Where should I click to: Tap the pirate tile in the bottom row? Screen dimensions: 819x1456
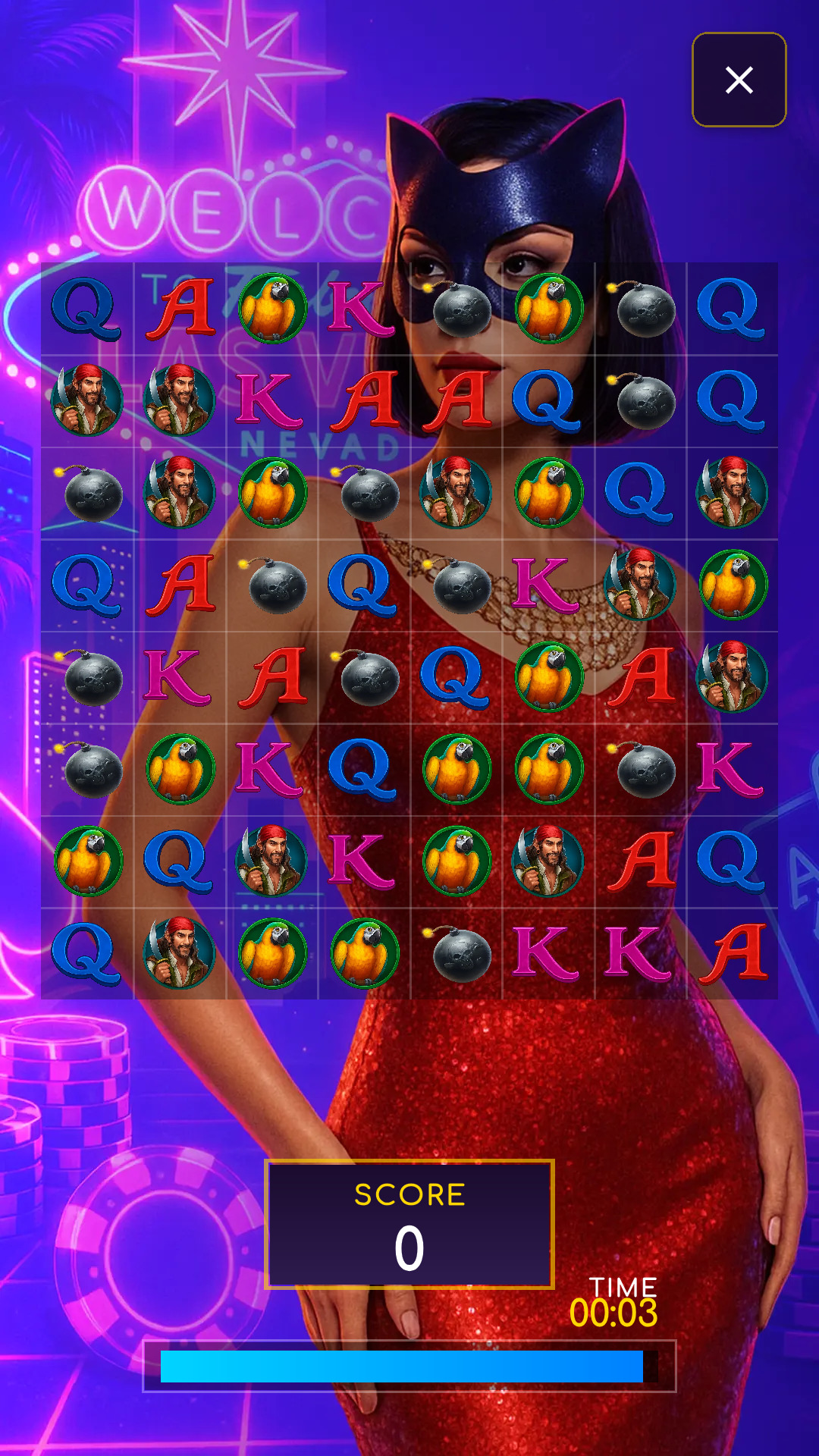pyautogui.click(x=180, y=953)
